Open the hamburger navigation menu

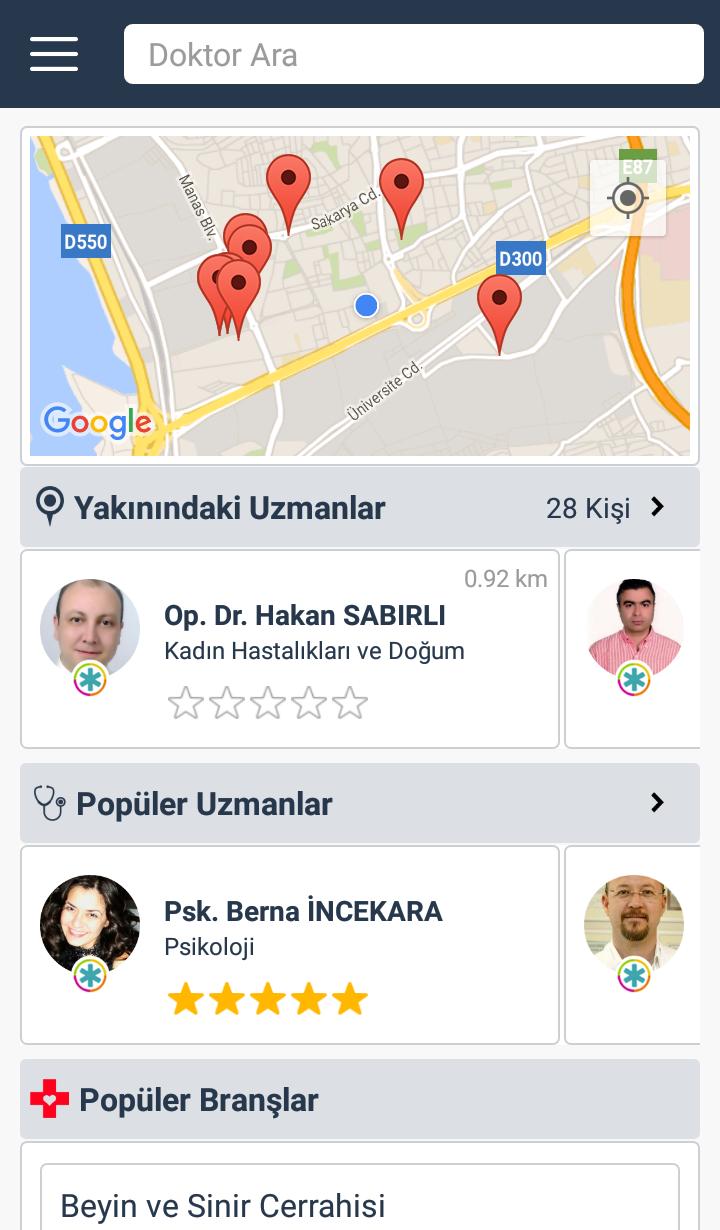point(54,54)
